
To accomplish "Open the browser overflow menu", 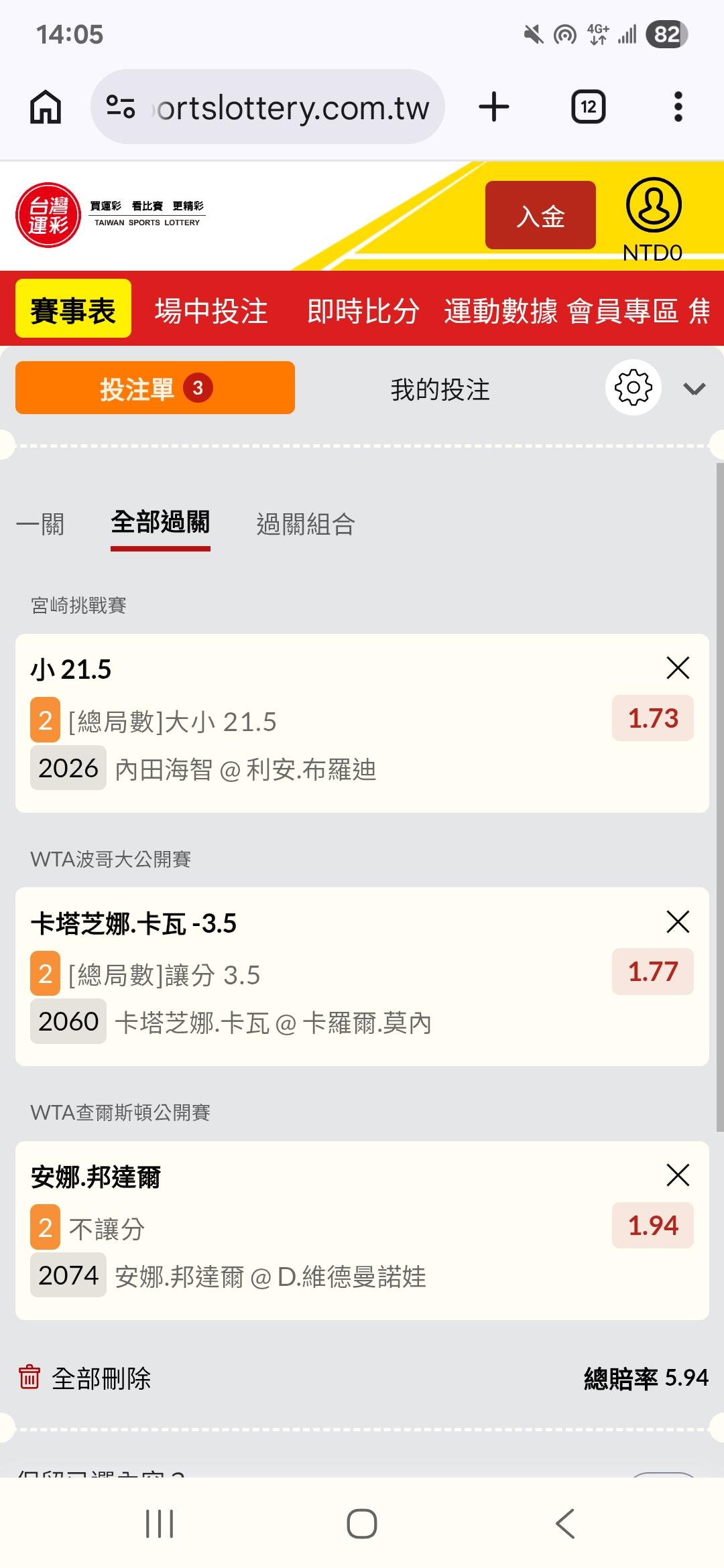I will [678, 107].
